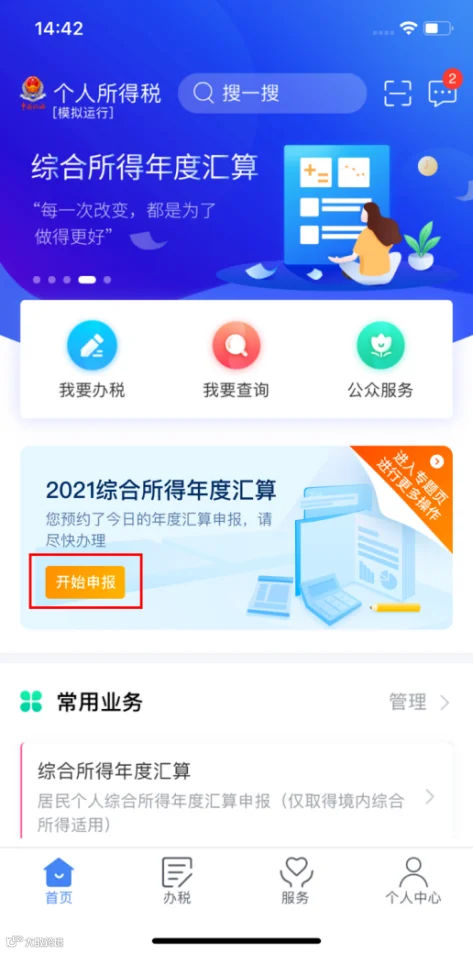Switch to the 办税 tab
Image resolution: width=473 pixels, height=953 pixels.
click(x=177, y=881)
